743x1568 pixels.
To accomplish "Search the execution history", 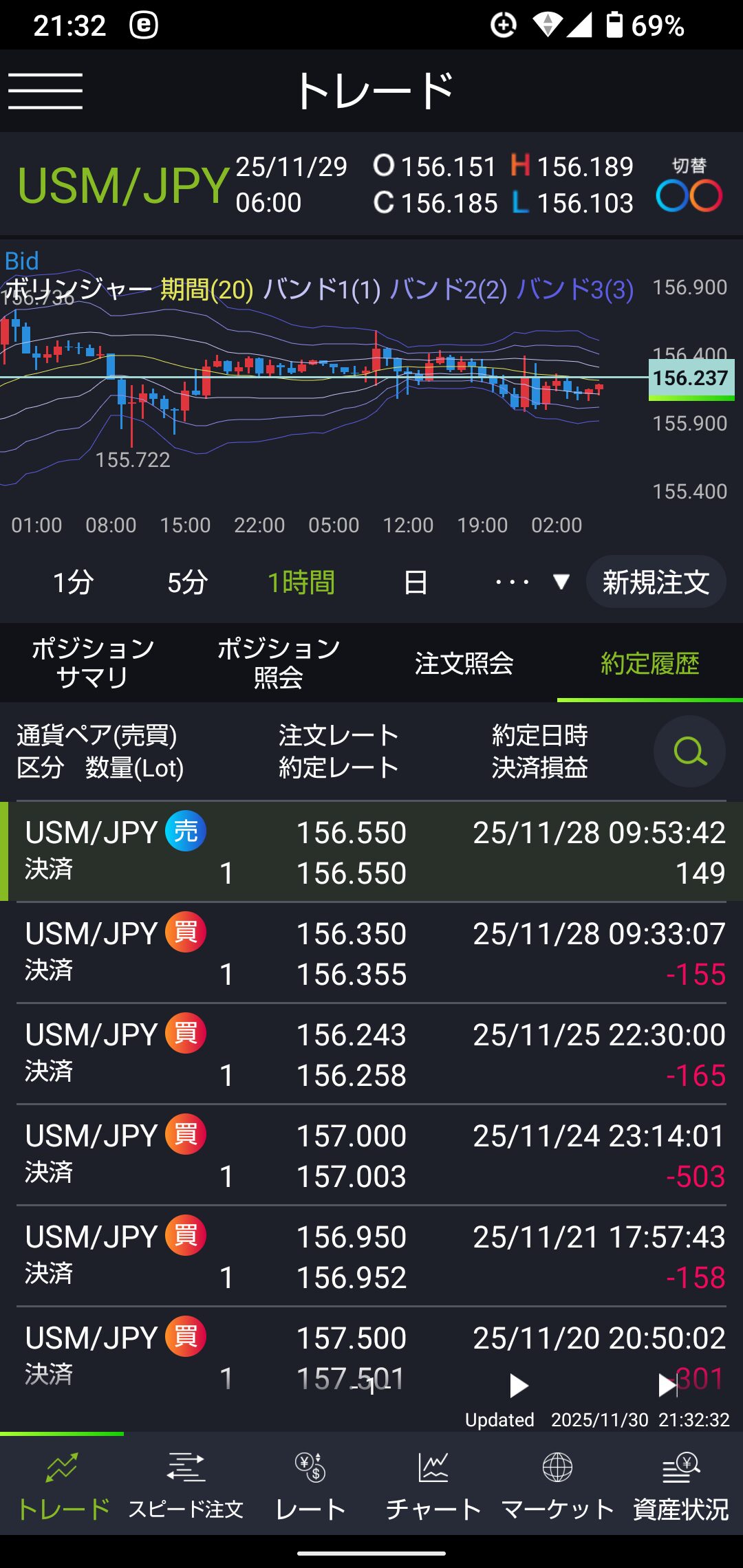I will click(x=689, y=752).
